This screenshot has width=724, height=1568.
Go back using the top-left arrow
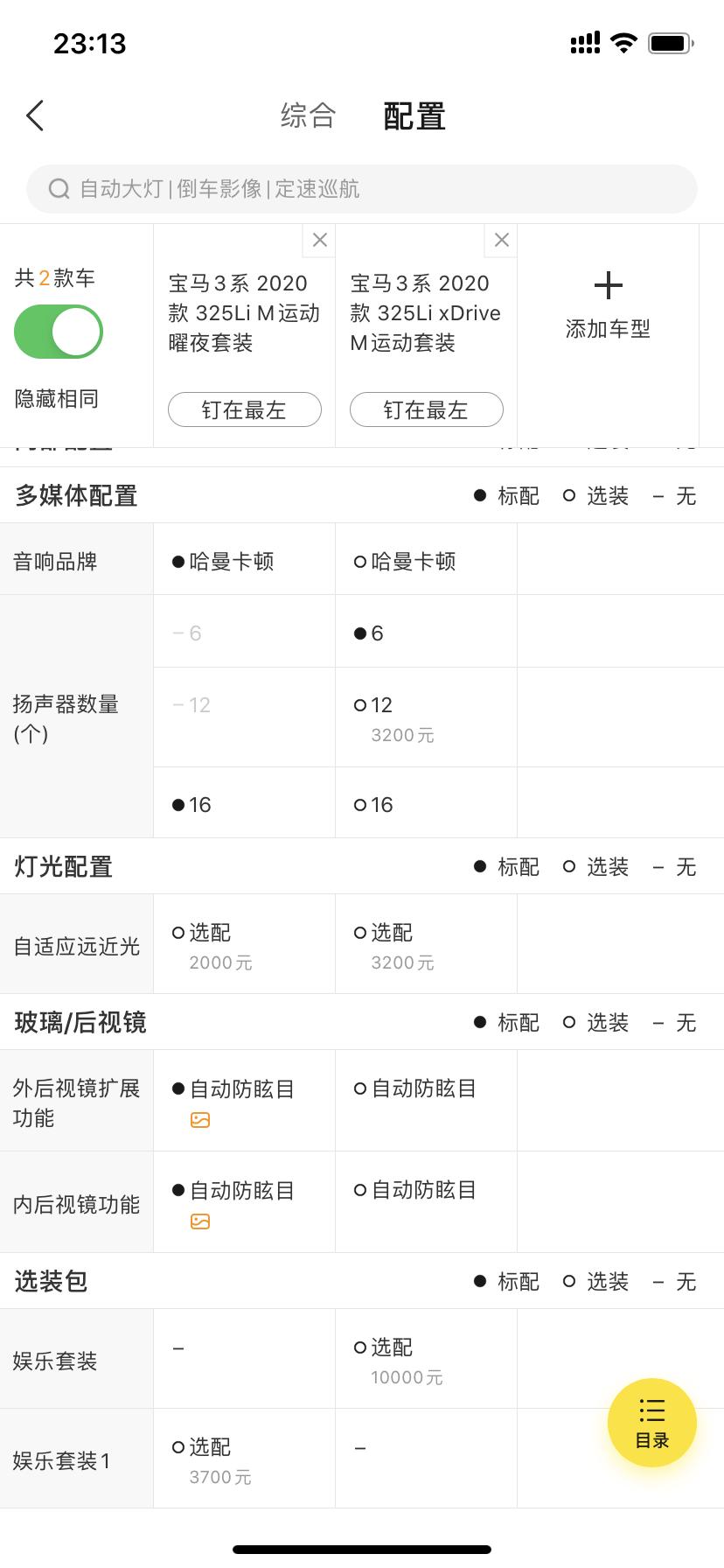pos(35,115)
